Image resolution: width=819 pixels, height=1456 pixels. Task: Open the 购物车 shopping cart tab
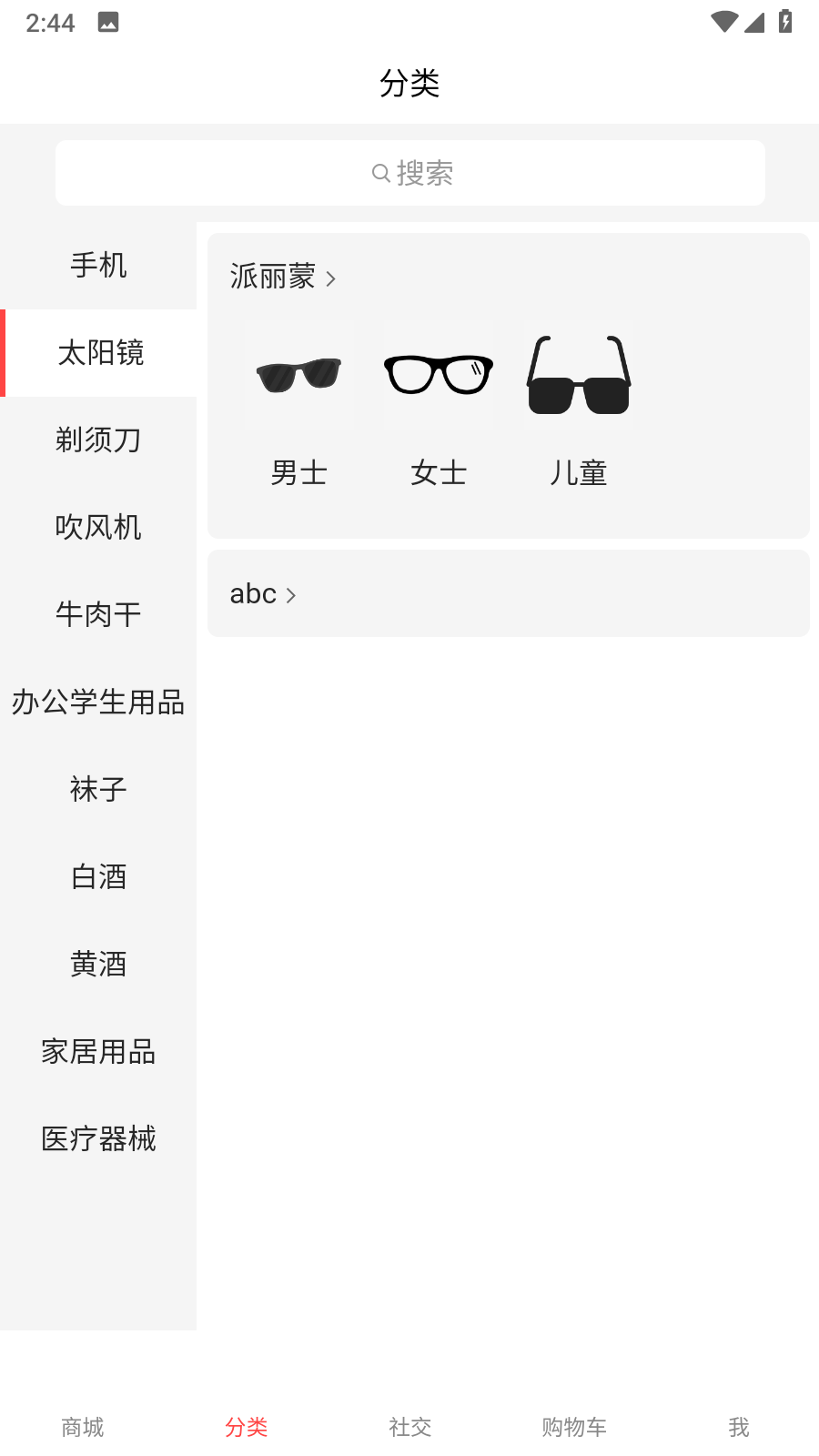(x=573, y=1427)
